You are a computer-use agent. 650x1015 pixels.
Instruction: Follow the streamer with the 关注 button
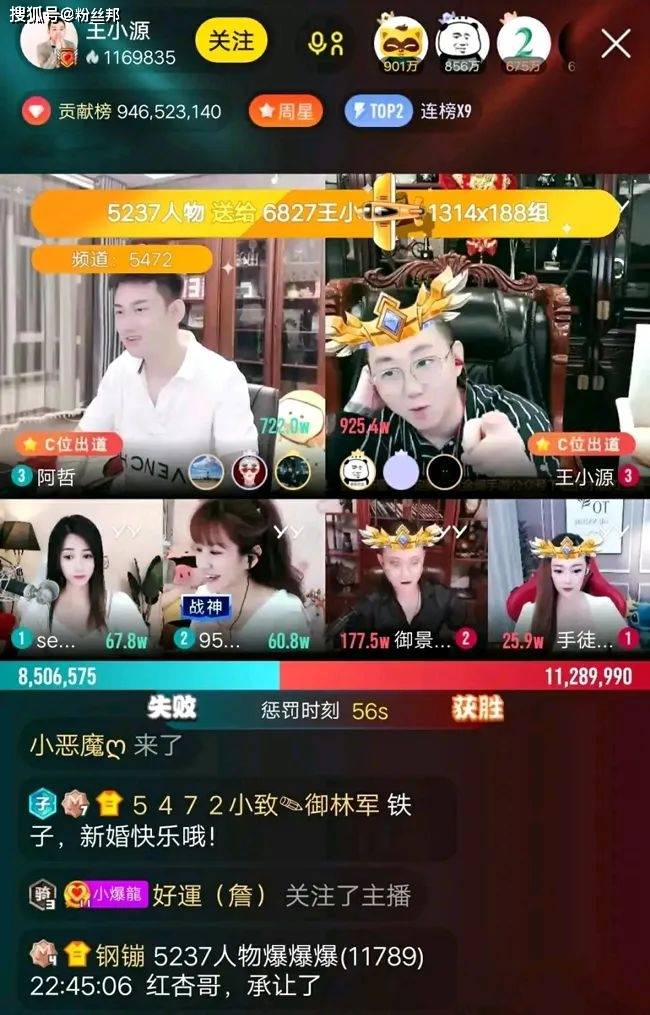click(231, 42)
